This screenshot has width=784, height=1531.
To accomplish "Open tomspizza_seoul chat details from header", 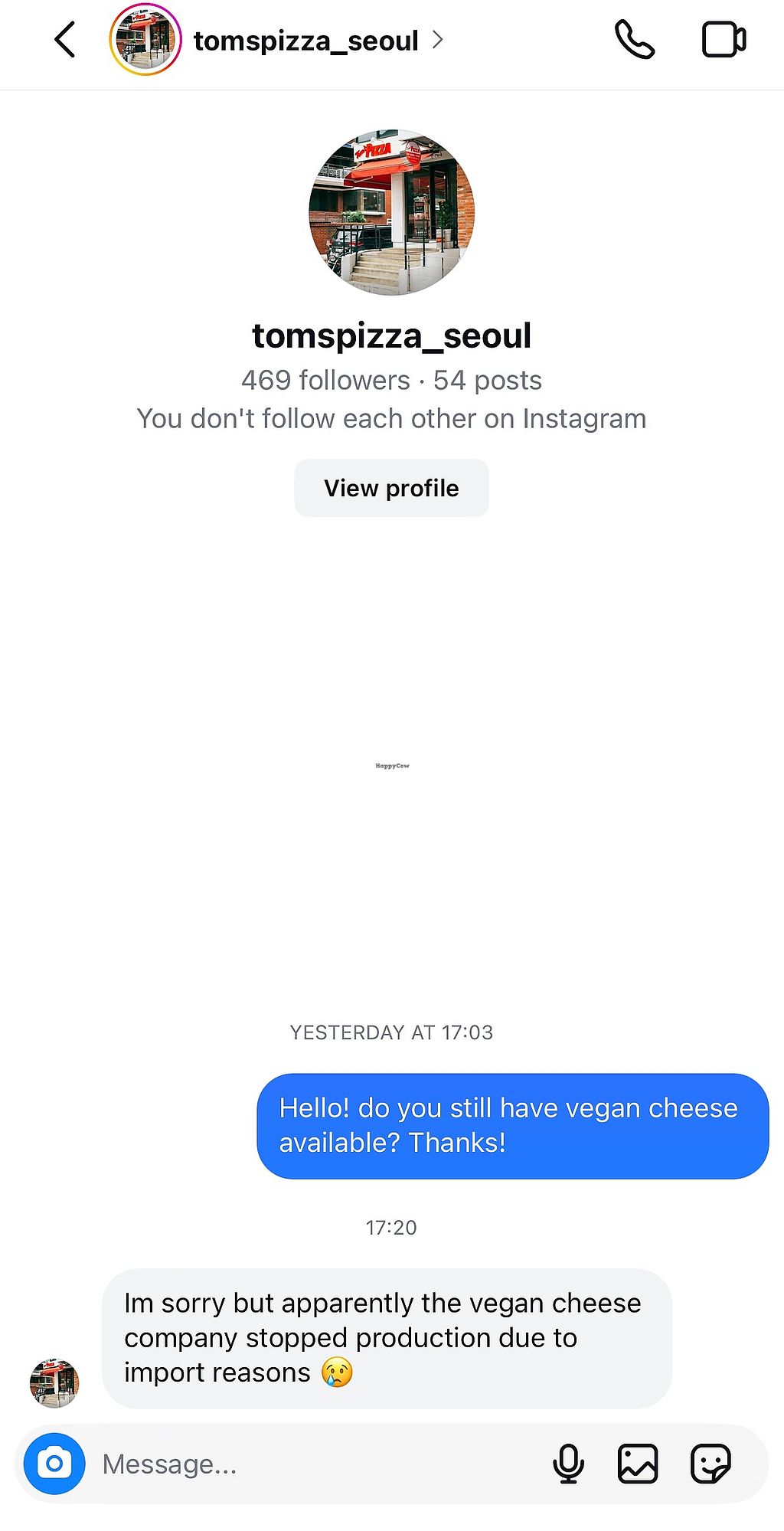I will pyautogui.click(x=306, y=41).
